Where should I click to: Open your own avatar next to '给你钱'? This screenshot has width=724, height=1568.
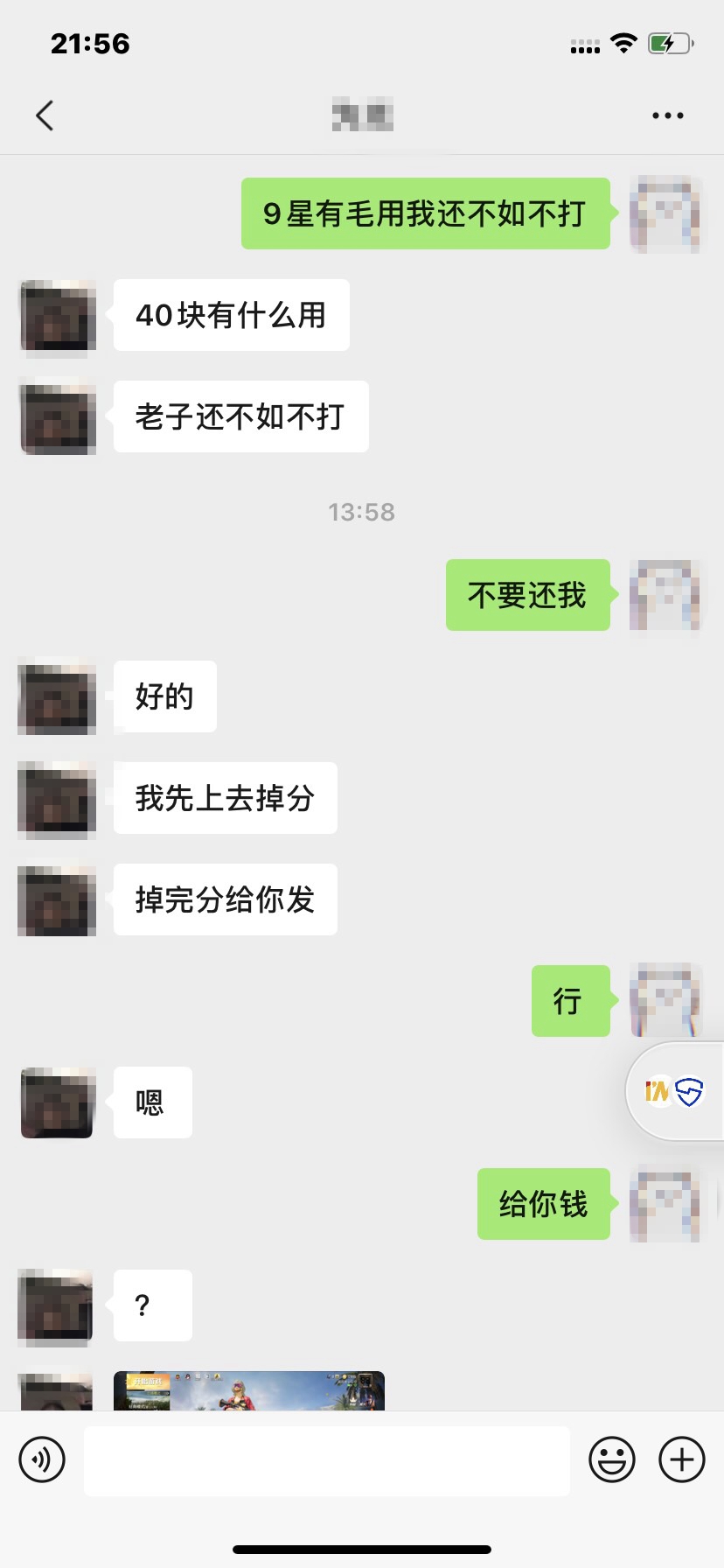click(x=665, y=1205)
